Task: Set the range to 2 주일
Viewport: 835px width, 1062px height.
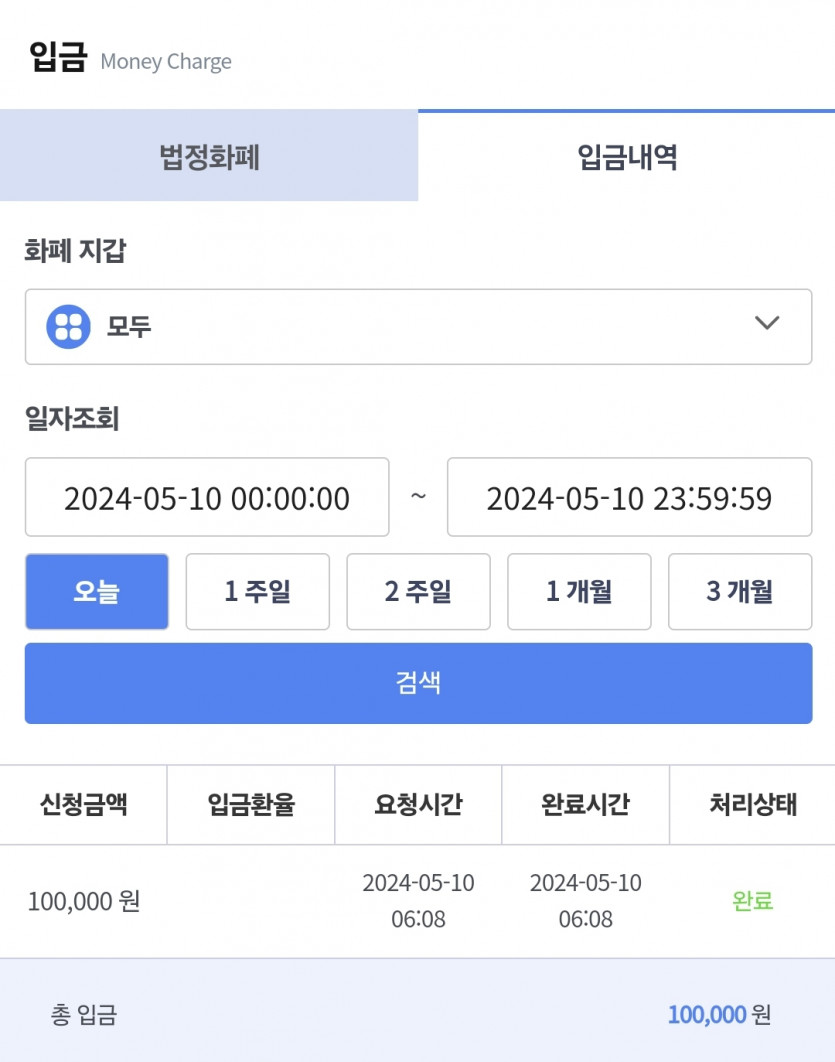Action: pyautogui.click(x=419, y=591)
